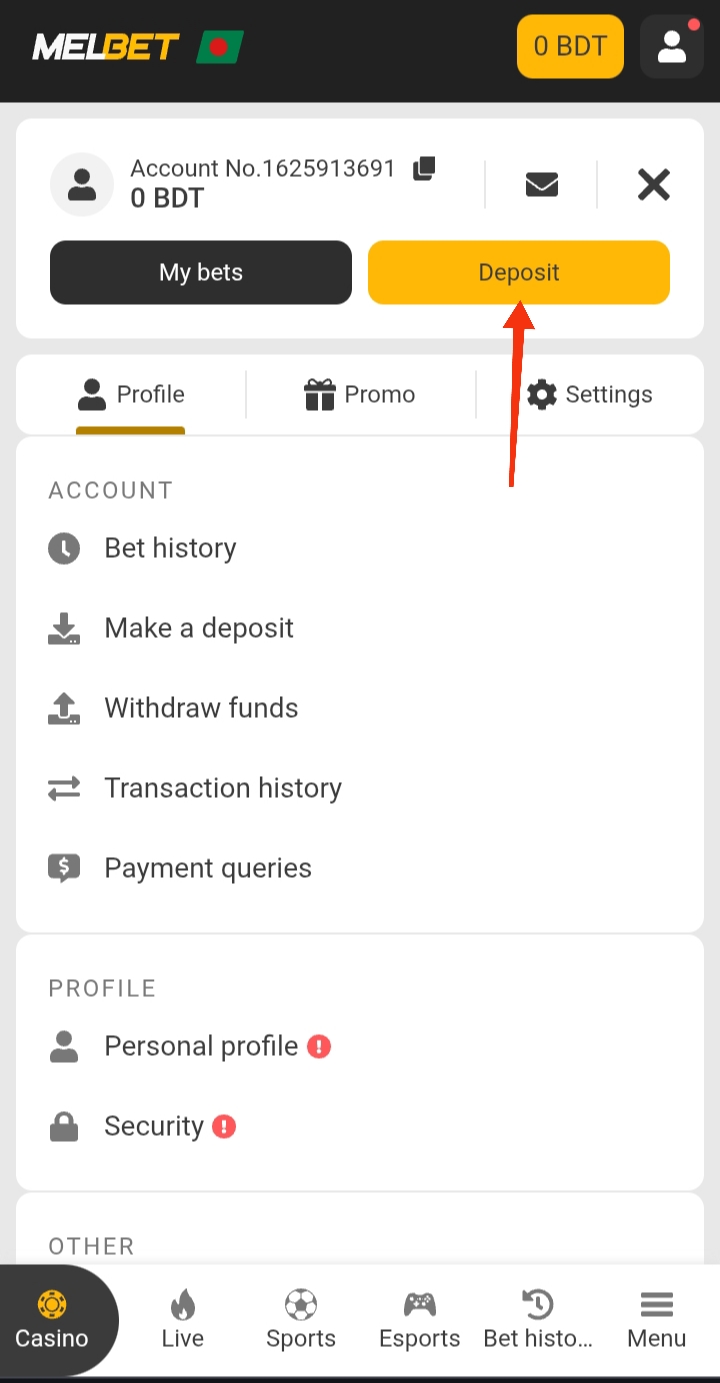Choose Make a deposit

click(x=198, y=628)
